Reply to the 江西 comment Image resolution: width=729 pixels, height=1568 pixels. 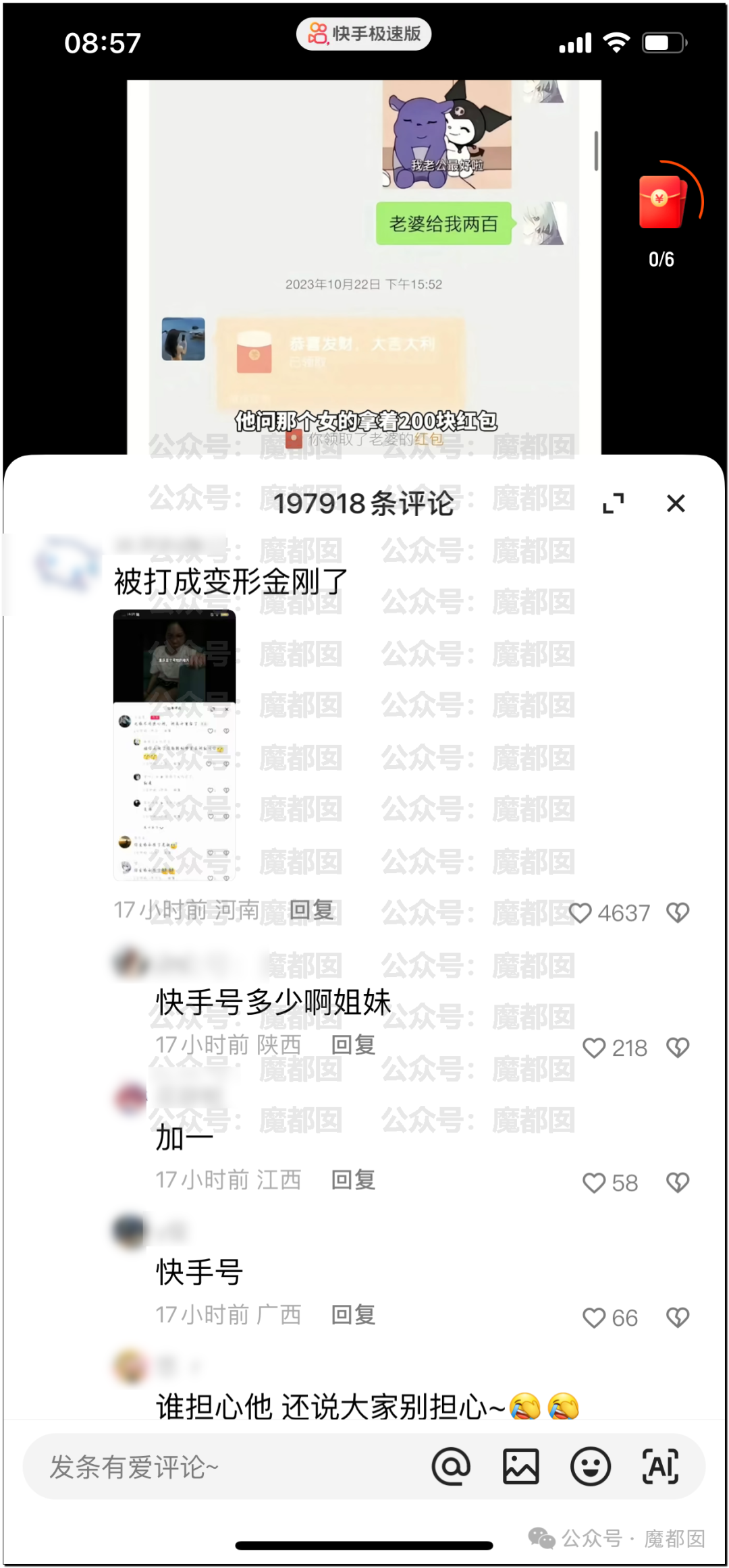(353, 1179)
